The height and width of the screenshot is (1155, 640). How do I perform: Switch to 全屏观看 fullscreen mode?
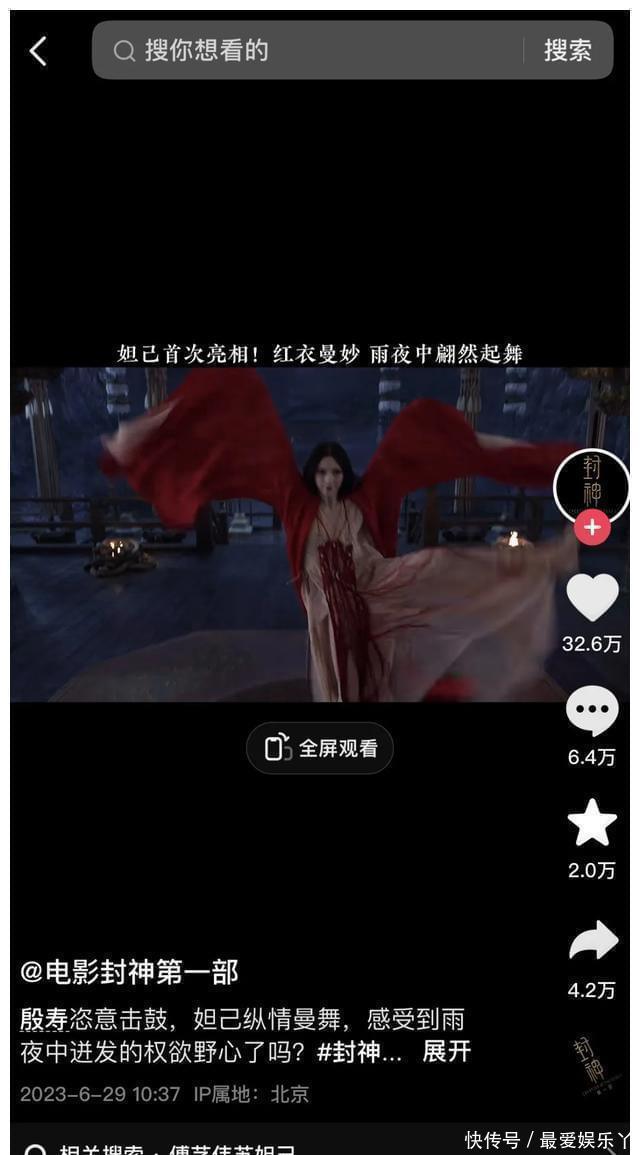[320, 748]
